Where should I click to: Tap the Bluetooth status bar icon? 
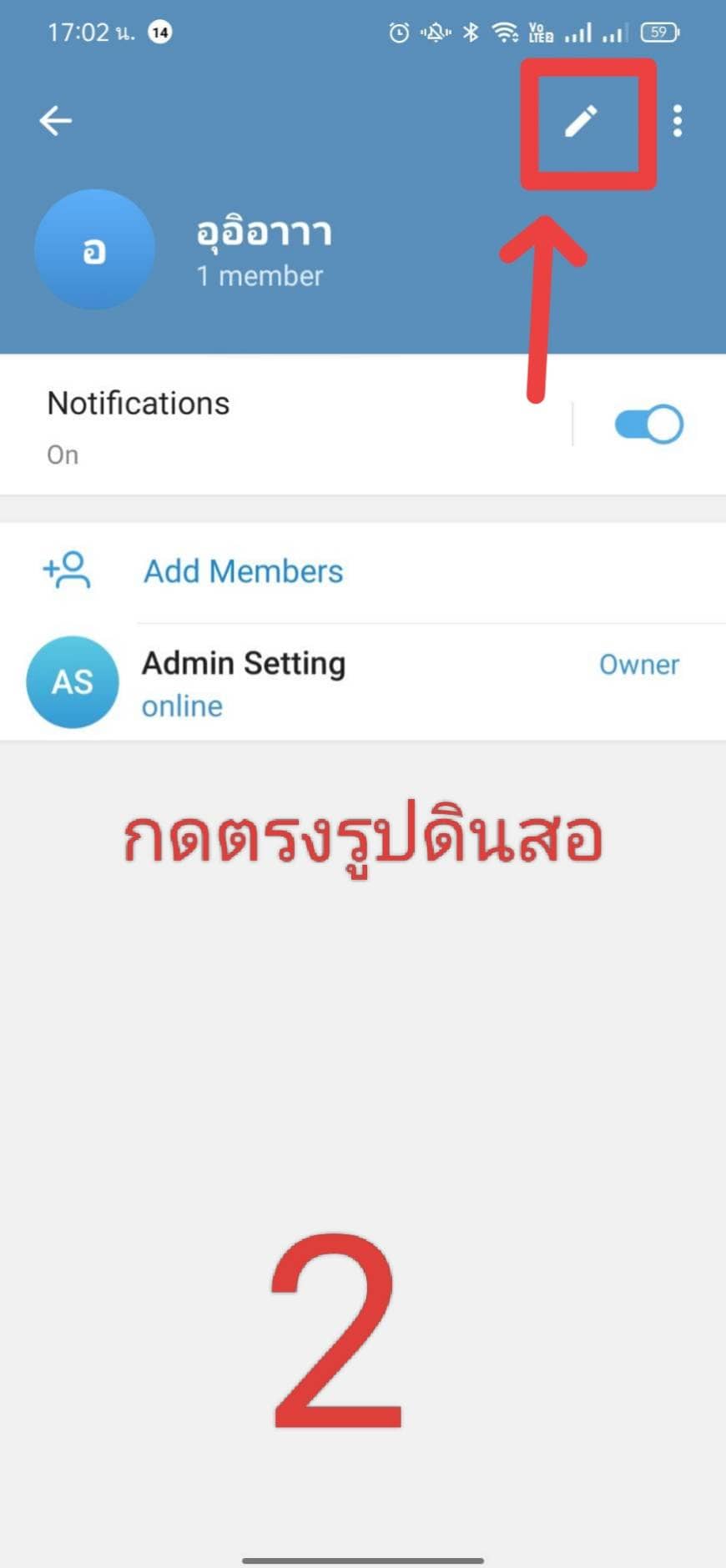coord(471,32)
